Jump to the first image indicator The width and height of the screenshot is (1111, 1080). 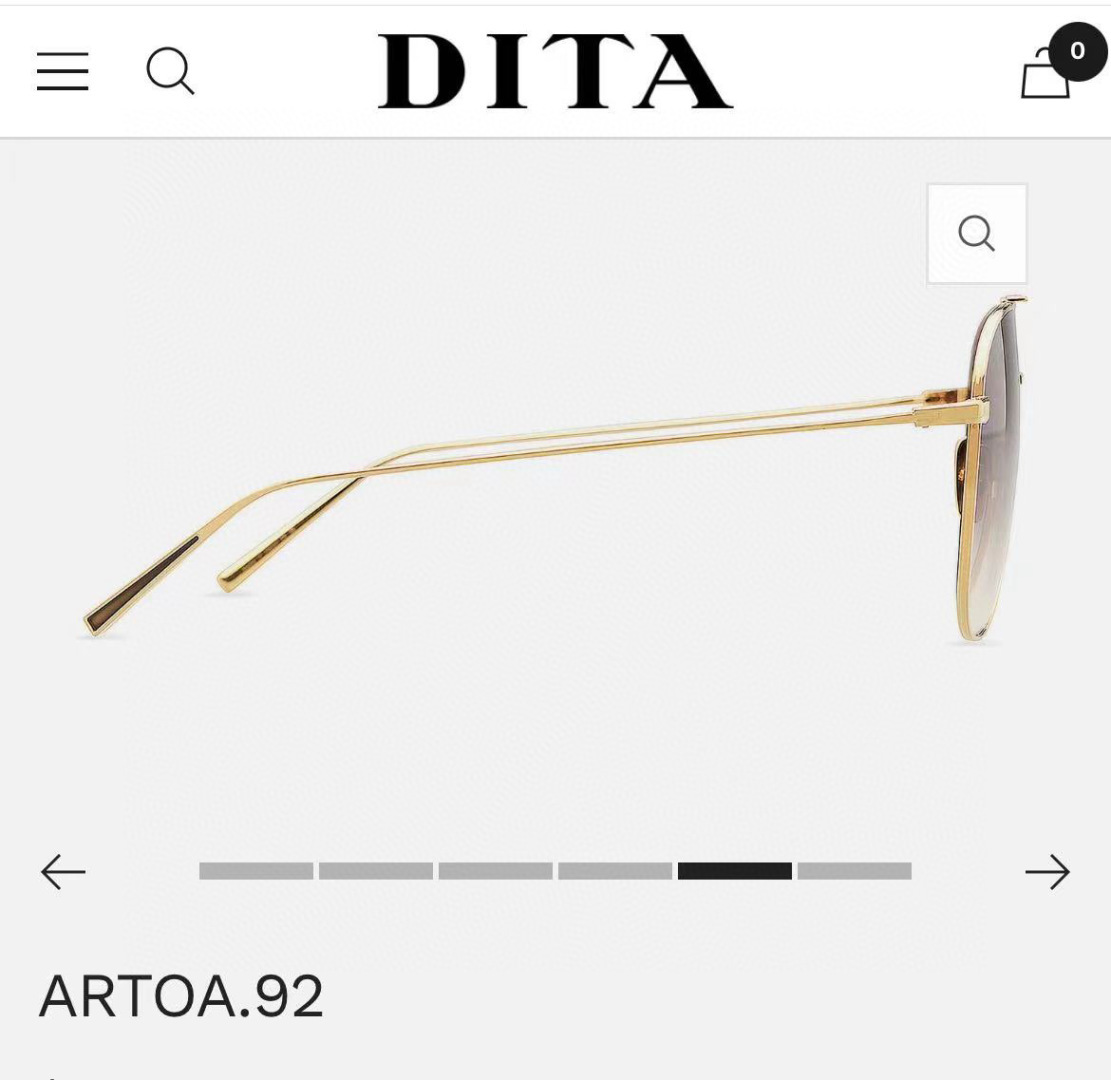(x=256, y=871)
